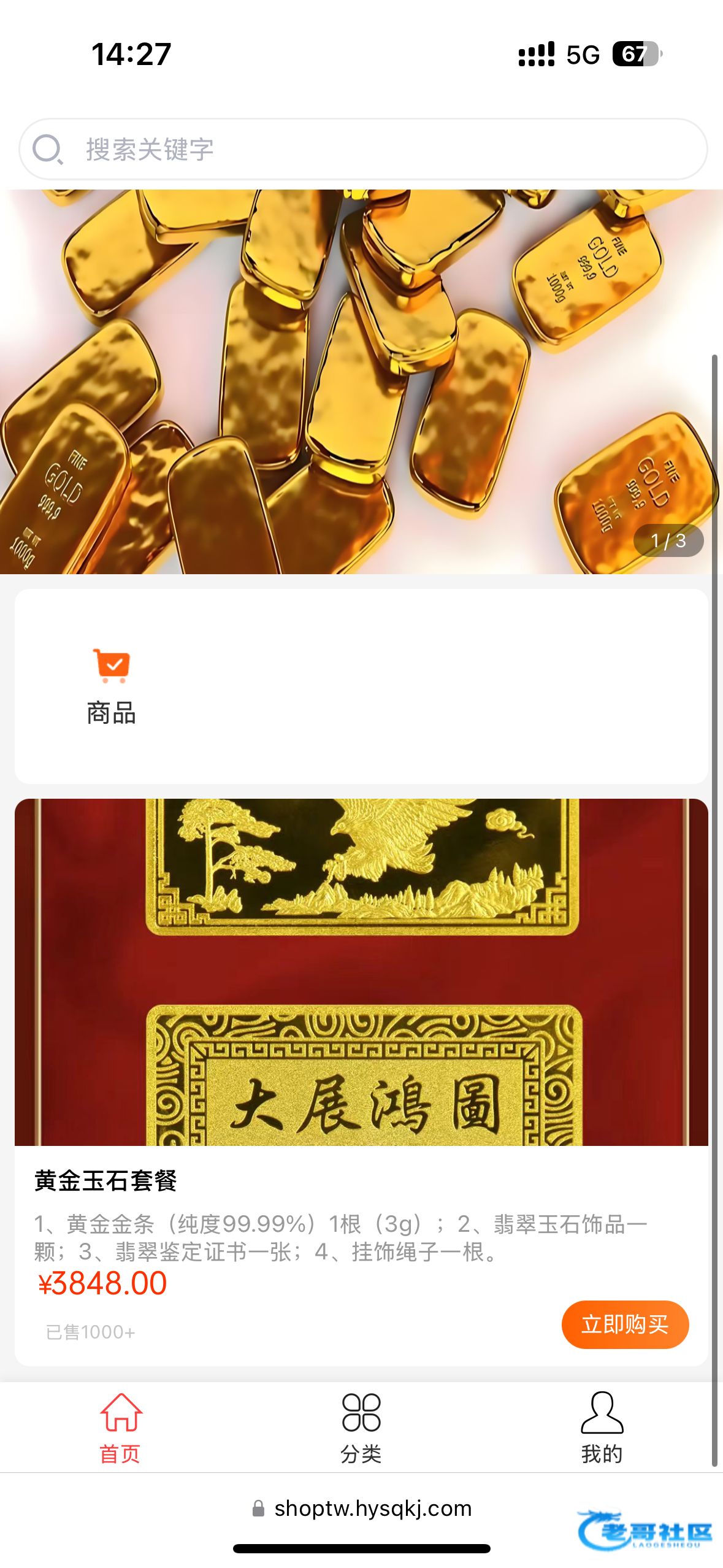723x1568 pixels.
Task: Open the 我的 profile tab
Action: point(602,1428)
